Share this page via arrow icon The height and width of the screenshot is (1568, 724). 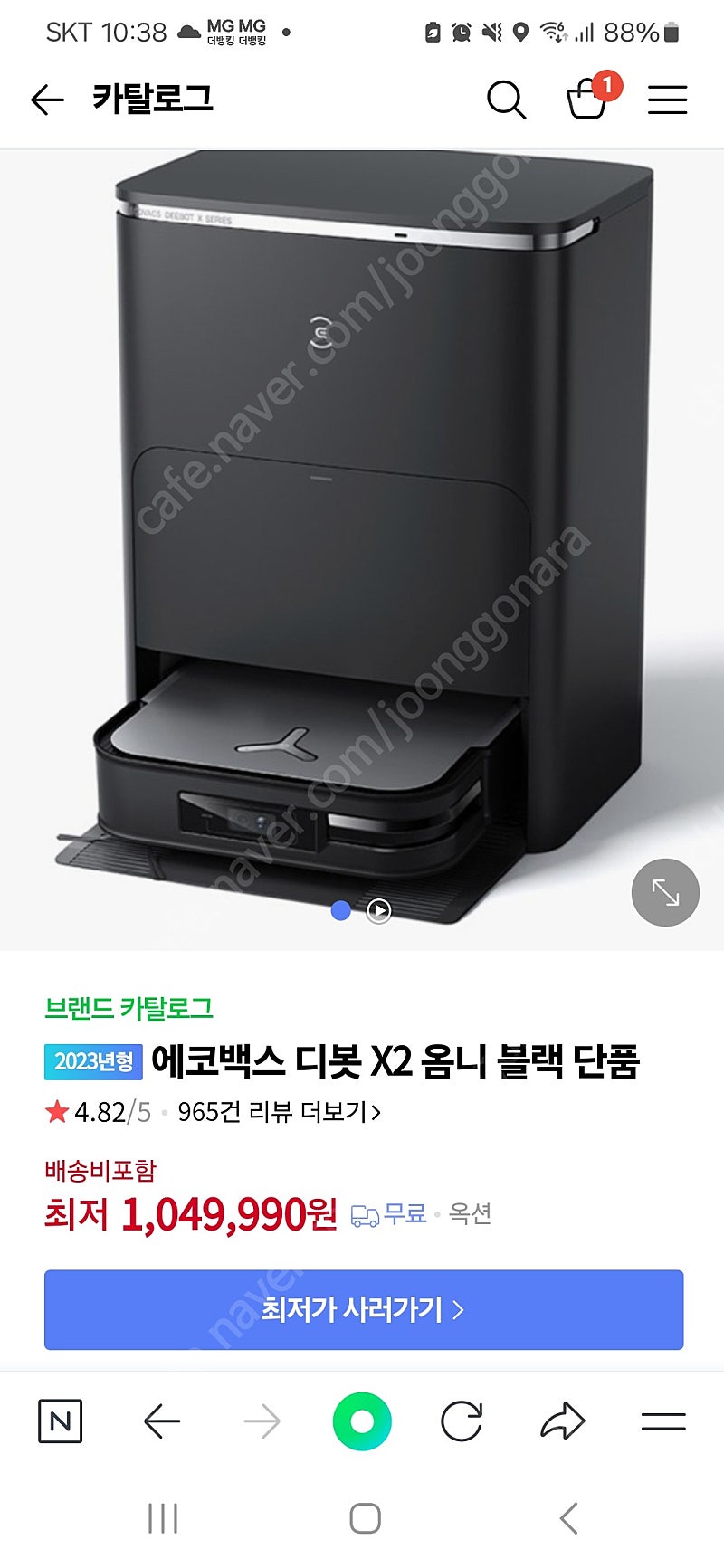click(x=563, y=1421)
